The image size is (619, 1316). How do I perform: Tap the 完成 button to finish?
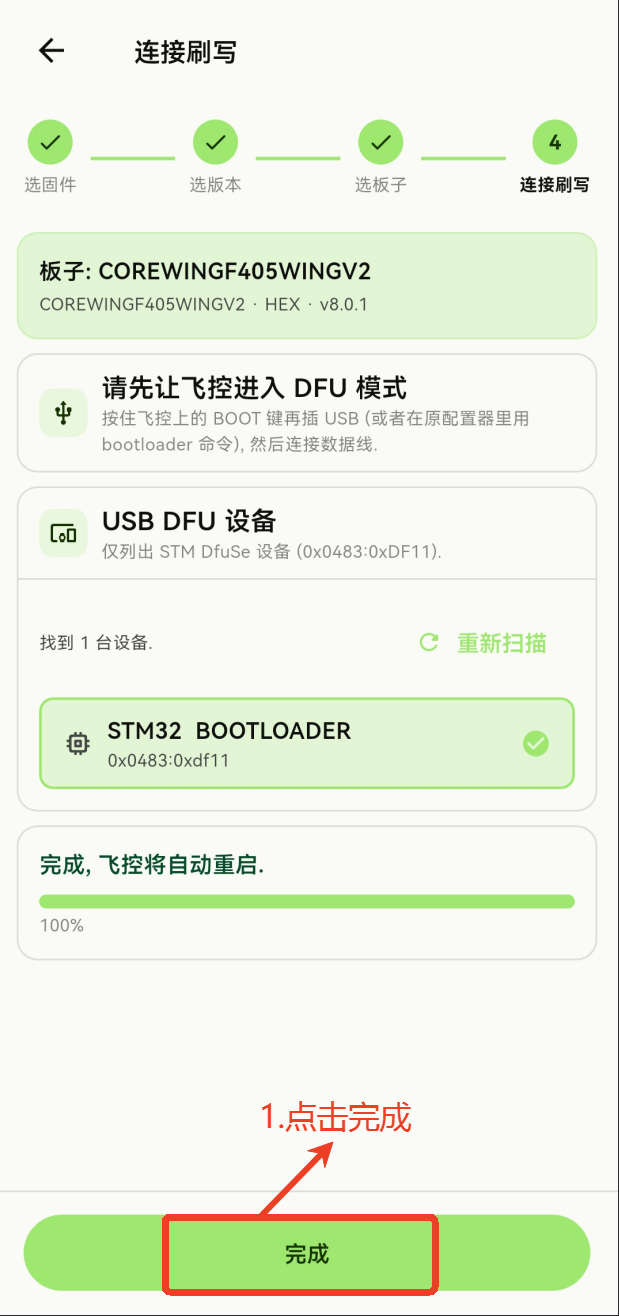[x=307, y=1254]
